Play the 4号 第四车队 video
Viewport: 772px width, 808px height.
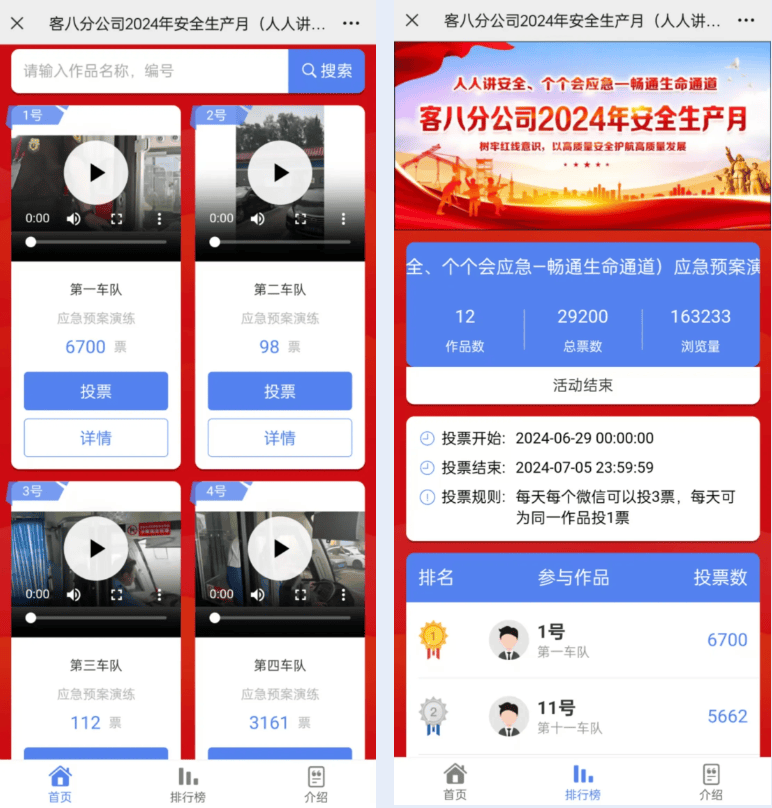pos(280,548)
